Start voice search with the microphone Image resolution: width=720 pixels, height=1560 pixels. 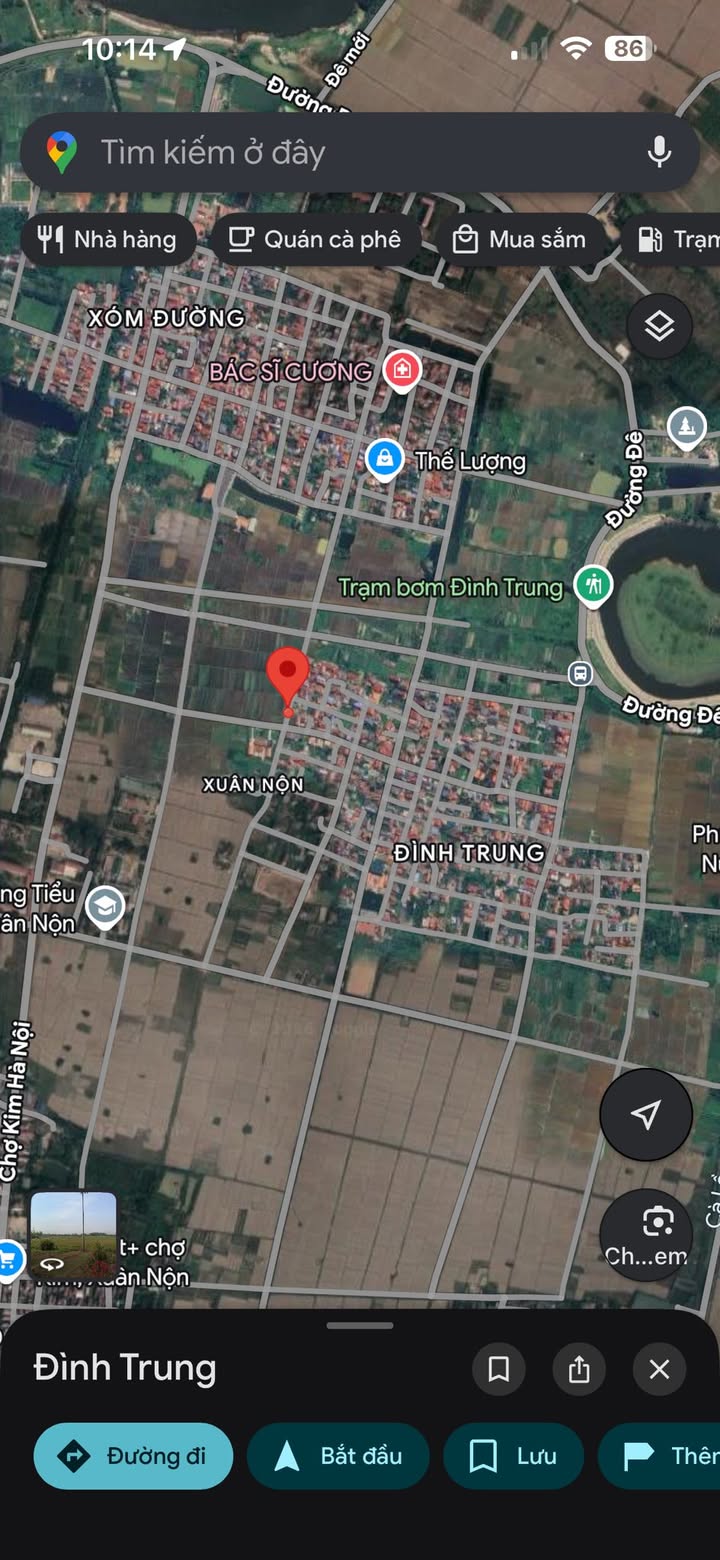tap(658, 152)
